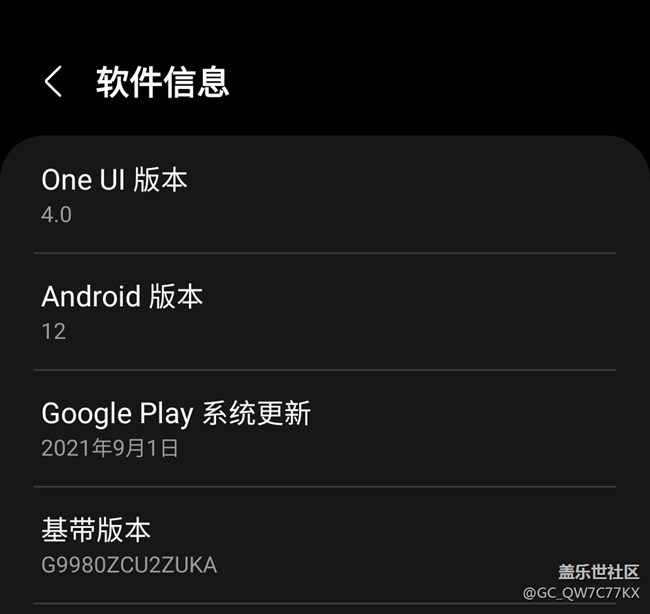
Task: Open Google Play 系统更新
Action: click(x=325, y=428)
